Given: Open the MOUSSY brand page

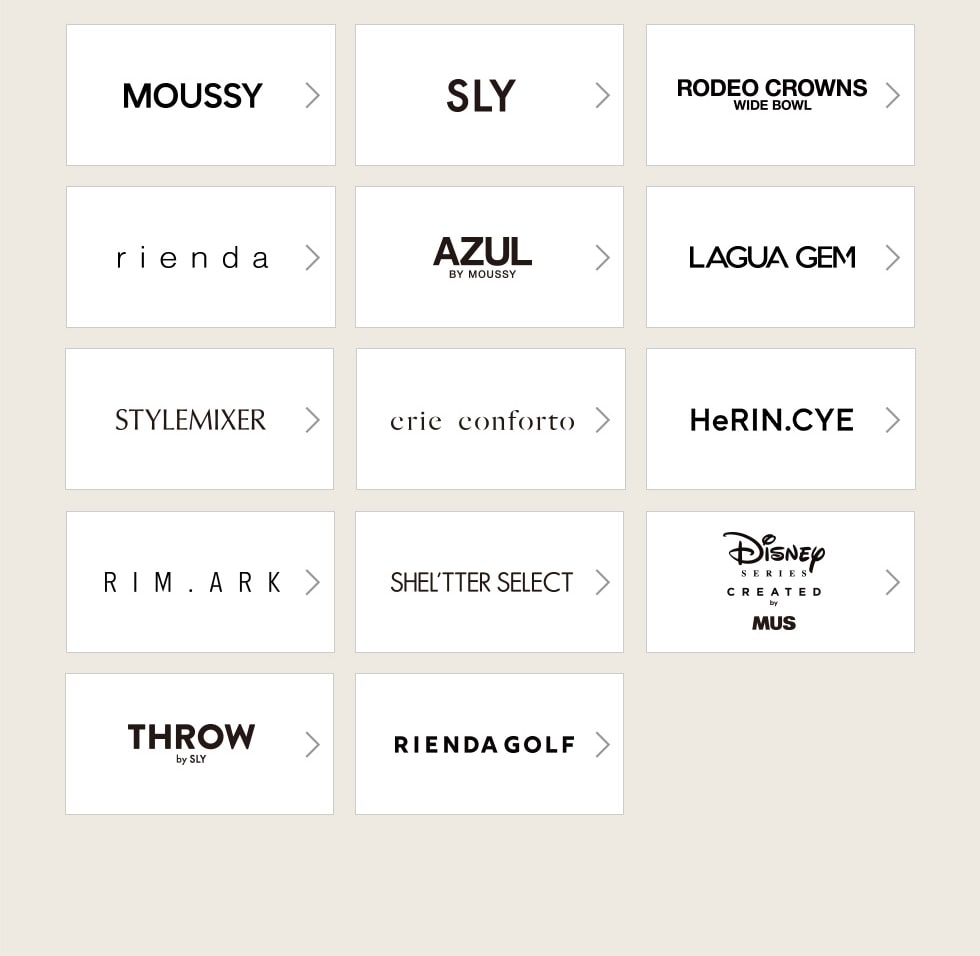Looking at the screenshot, I should (200, 95).
